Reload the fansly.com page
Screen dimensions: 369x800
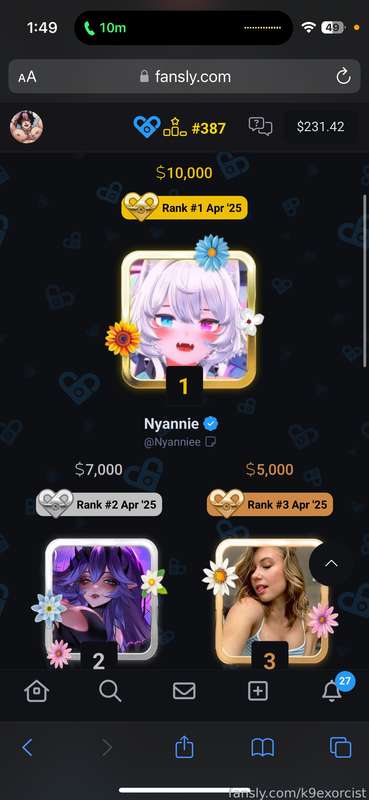[x=343, y=77]
